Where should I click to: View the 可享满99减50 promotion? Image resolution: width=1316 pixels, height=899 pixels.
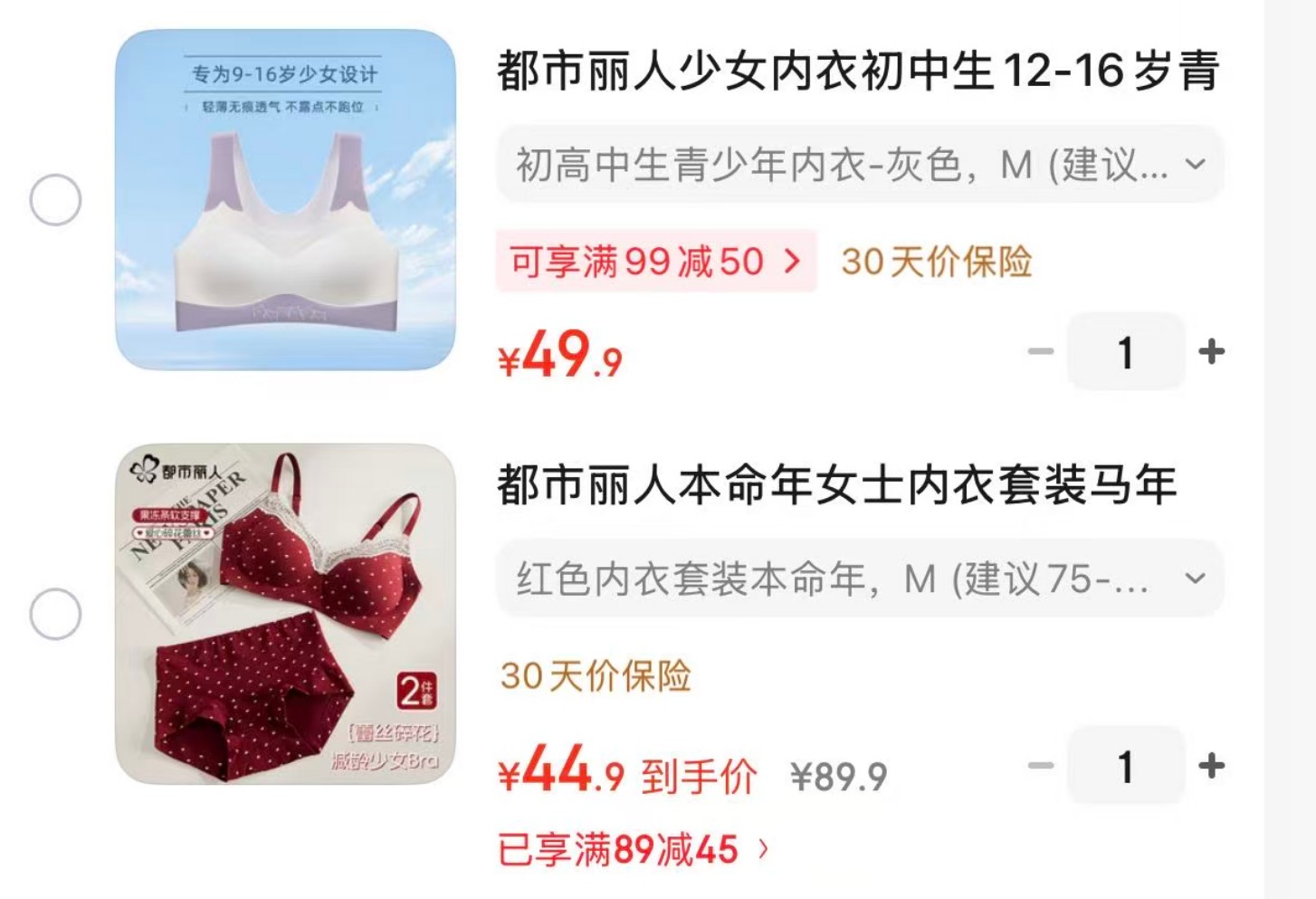tap(656, 262)
